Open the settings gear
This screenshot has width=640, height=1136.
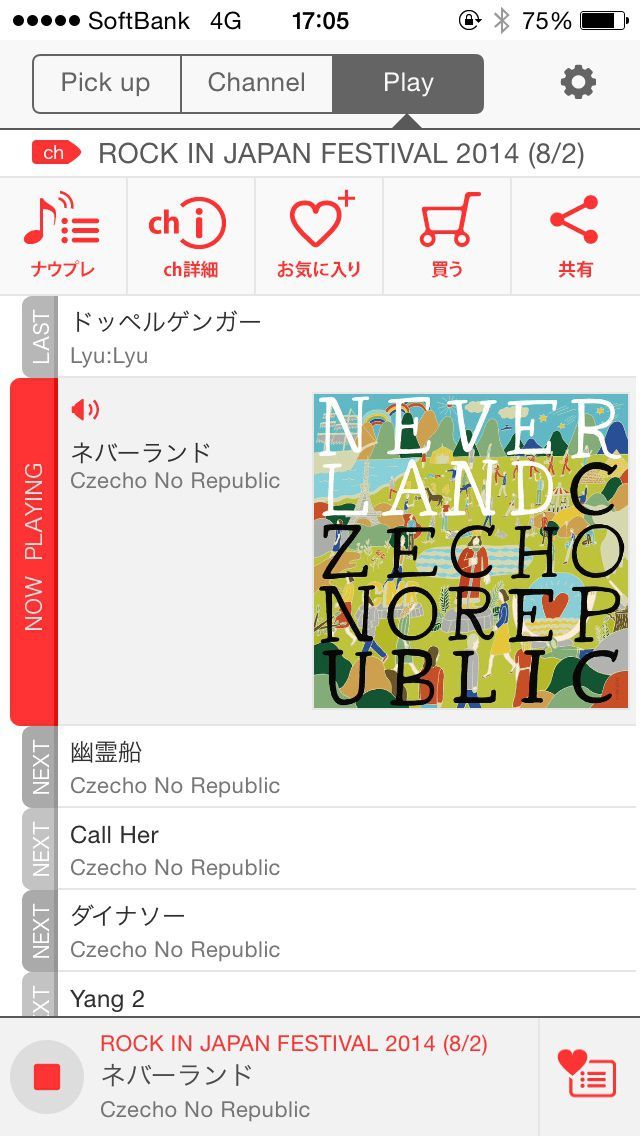(x=578, y=82)
